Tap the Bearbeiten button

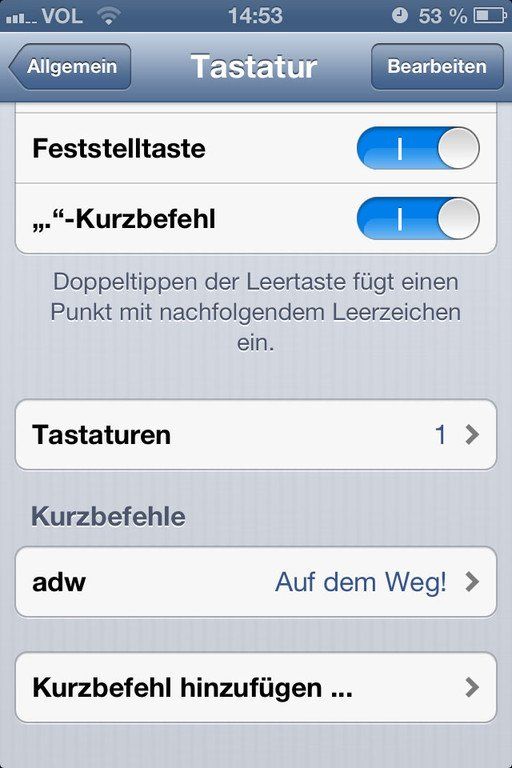click(x=437, y=67)
